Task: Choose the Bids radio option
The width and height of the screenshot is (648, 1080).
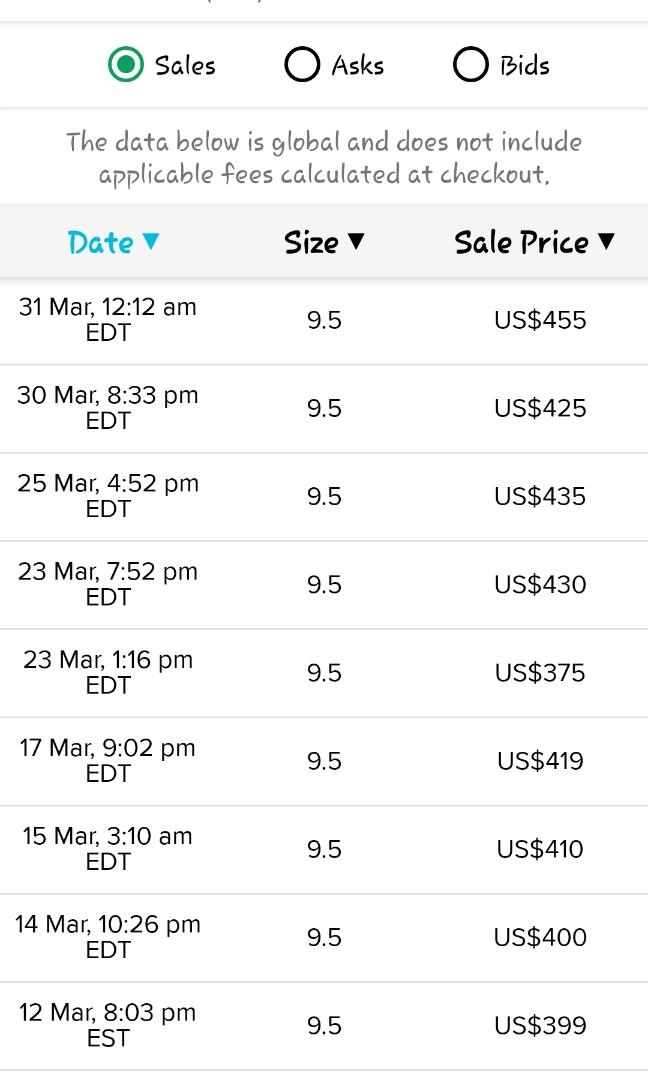Action: click(x=470, y=65)
